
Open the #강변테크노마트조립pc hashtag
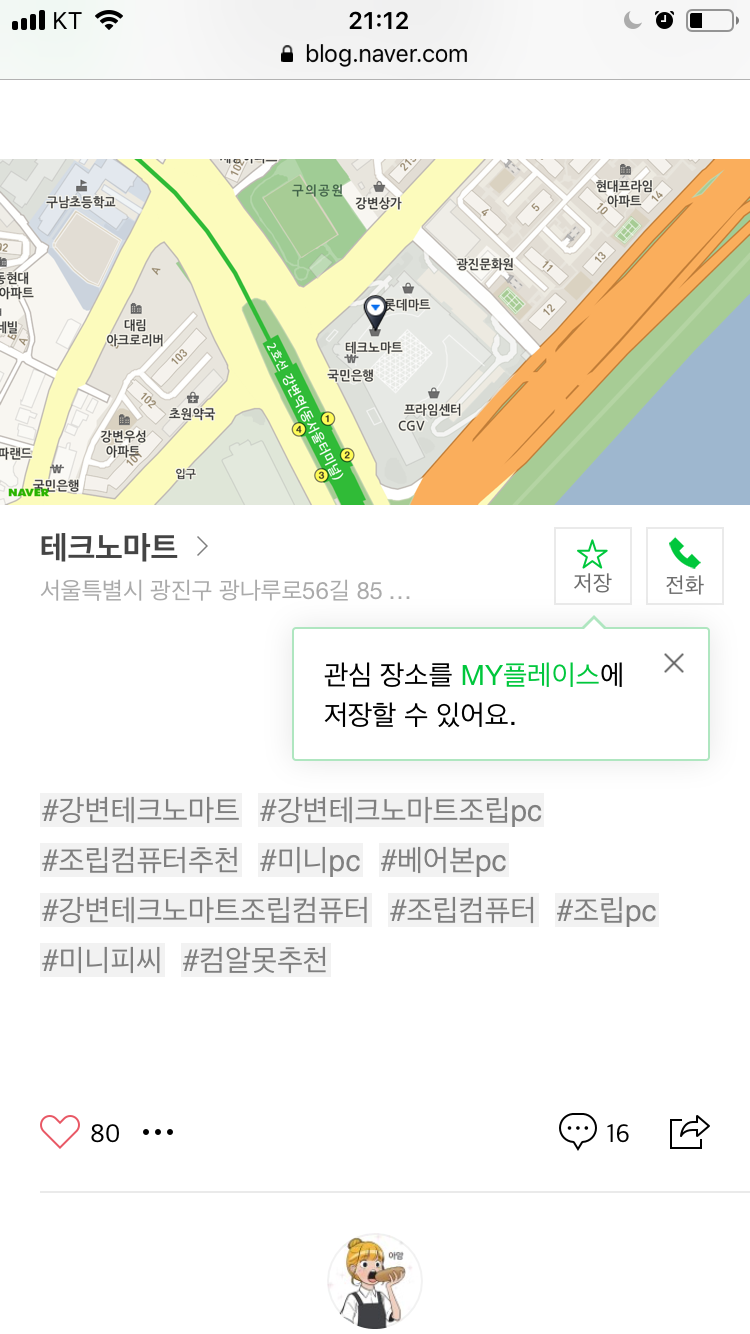401,810
